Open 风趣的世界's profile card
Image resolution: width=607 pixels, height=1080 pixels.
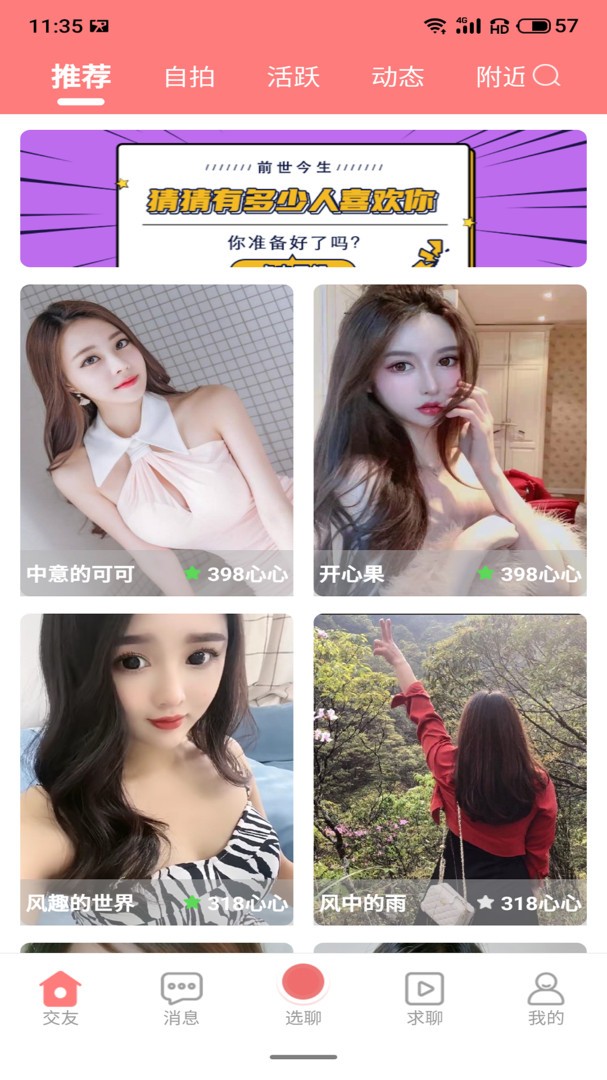[157, 768]
